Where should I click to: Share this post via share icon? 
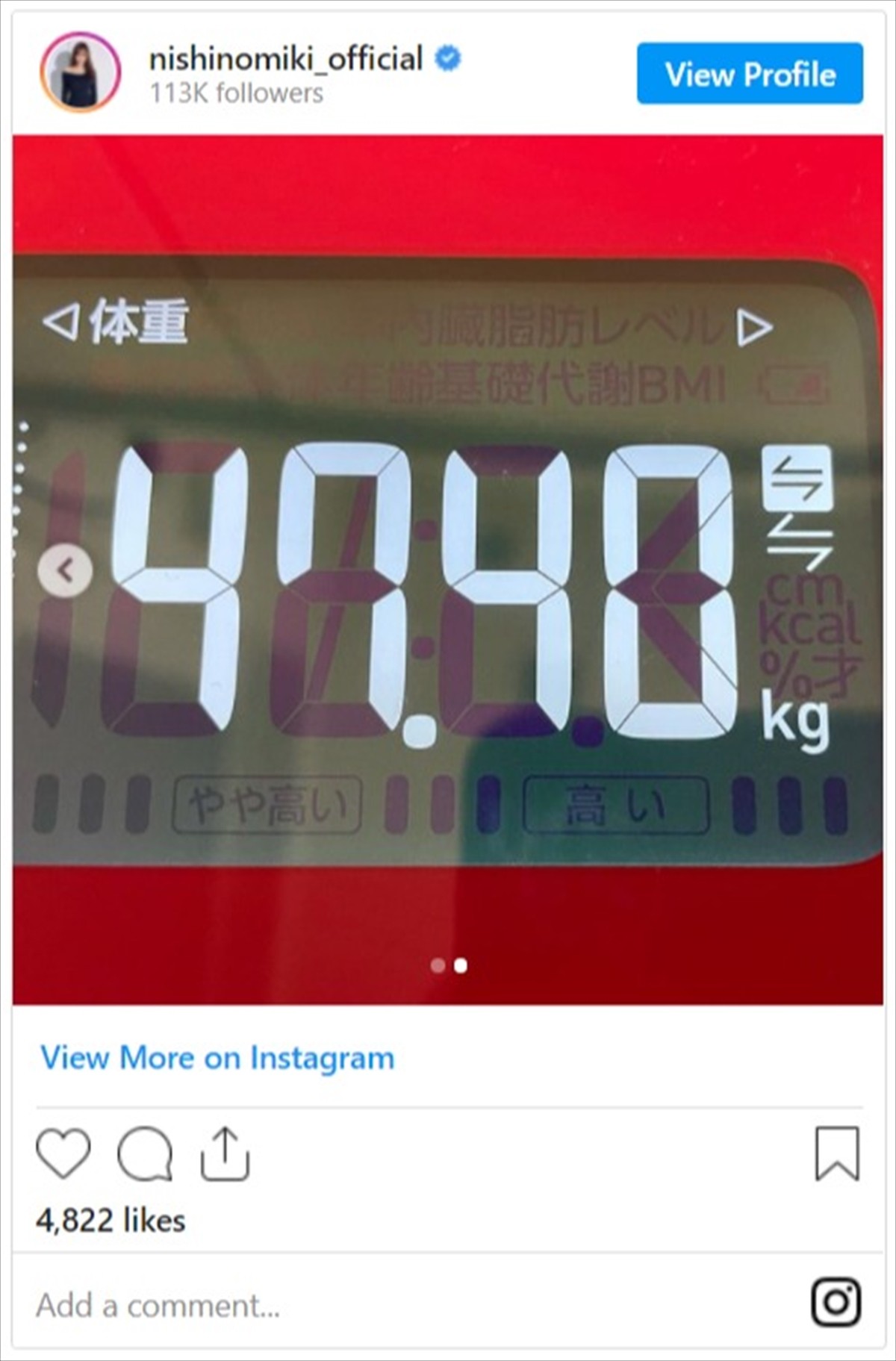pos(225,1153)
